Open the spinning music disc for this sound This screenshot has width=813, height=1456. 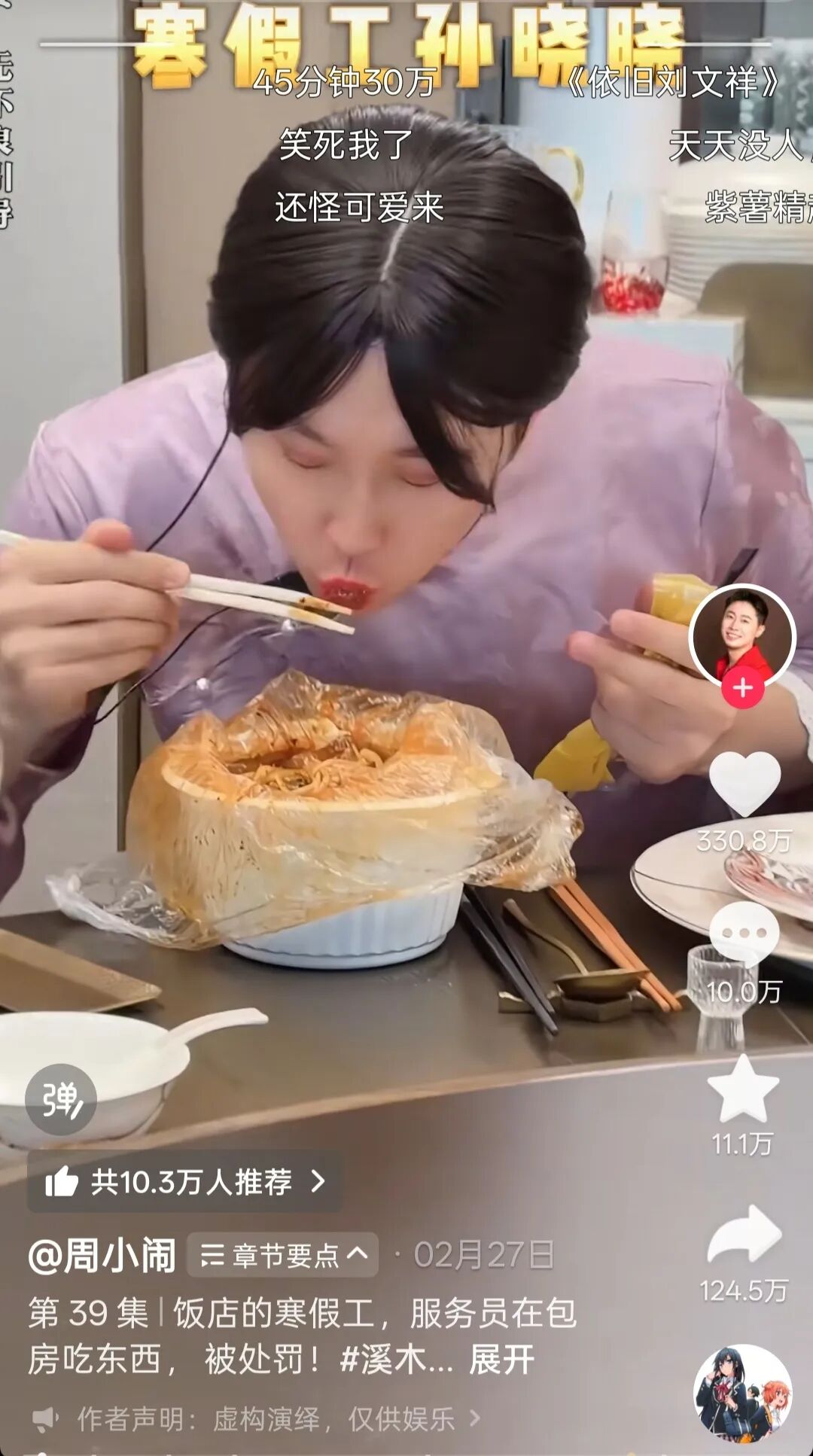coord(742,1392)
